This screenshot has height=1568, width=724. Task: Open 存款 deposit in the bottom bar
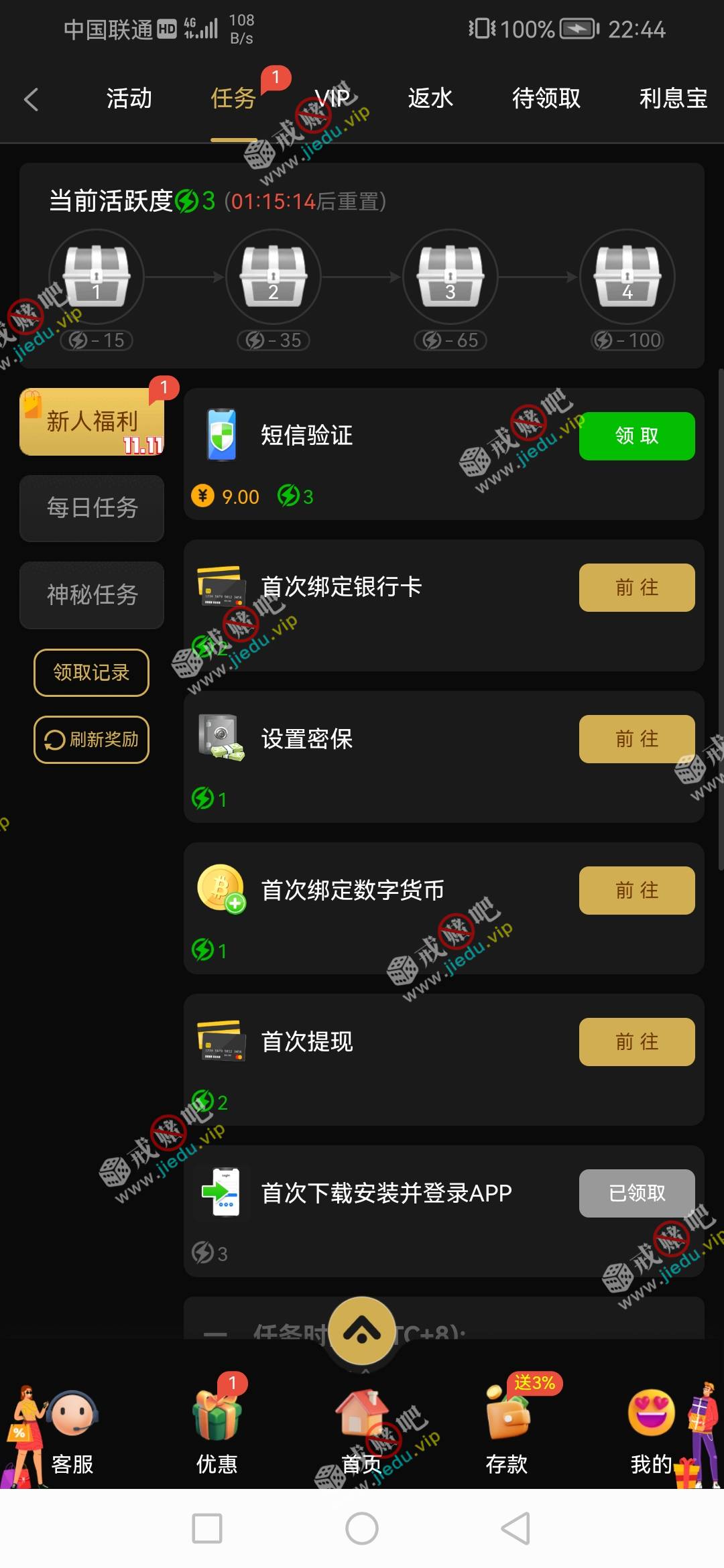click(x=507, y=1427)
